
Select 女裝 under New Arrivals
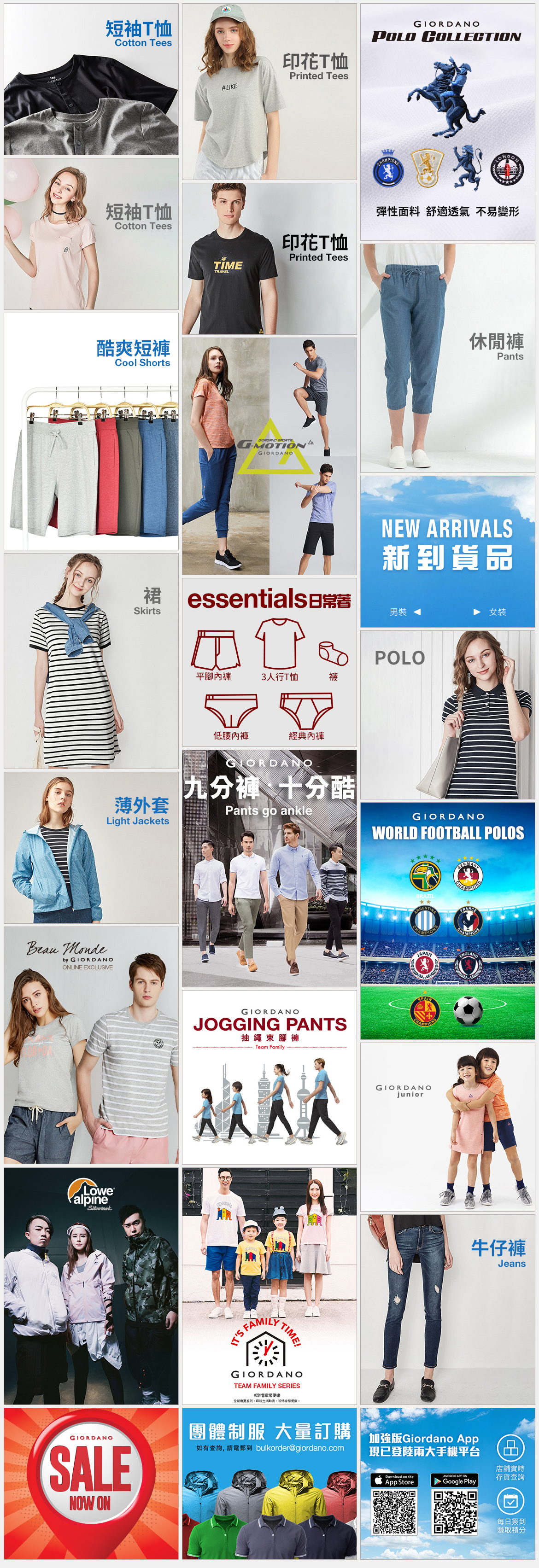(491, 612)
